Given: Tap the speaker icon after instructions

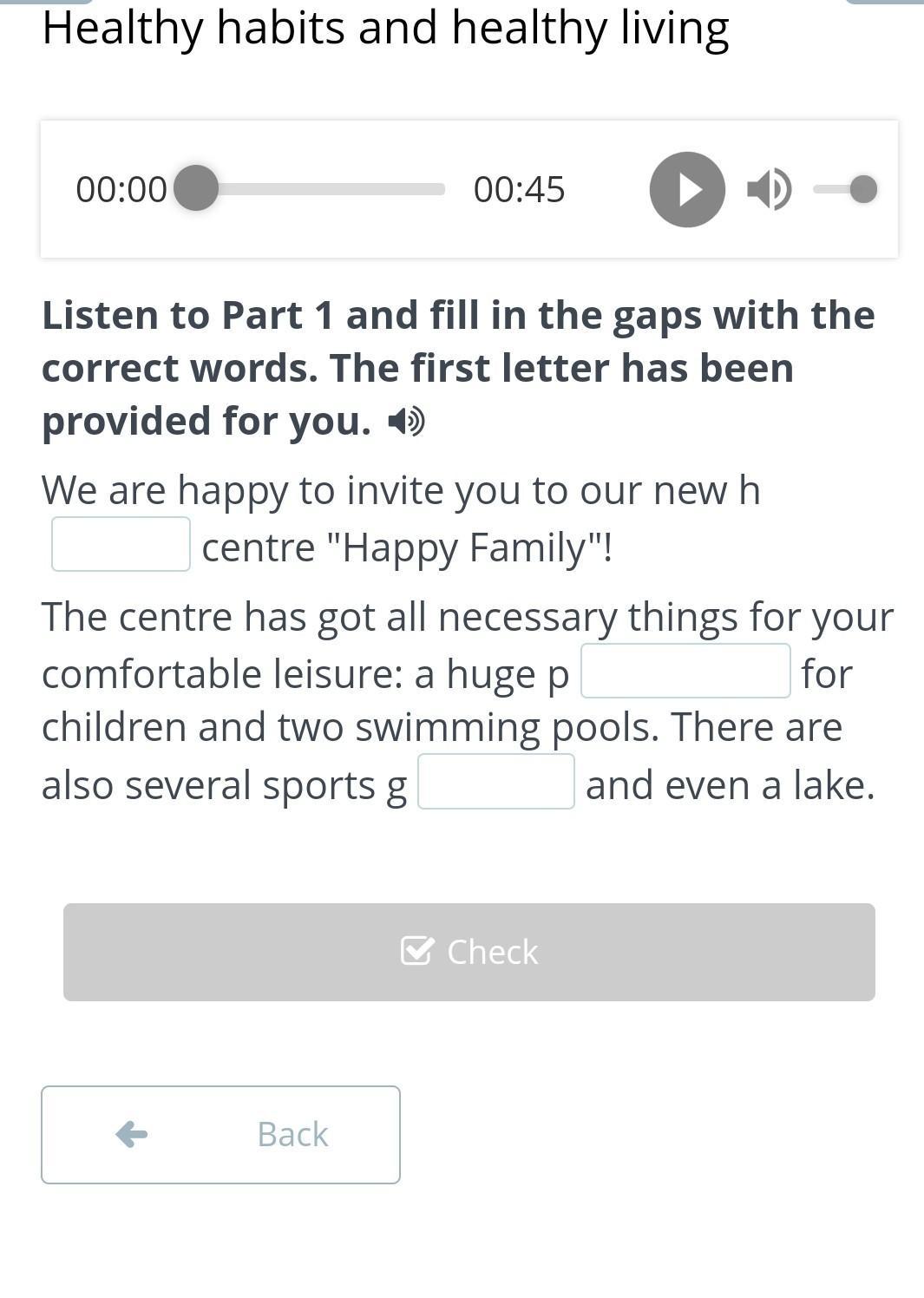Looking at the screenshot, I should coord(406,423).
